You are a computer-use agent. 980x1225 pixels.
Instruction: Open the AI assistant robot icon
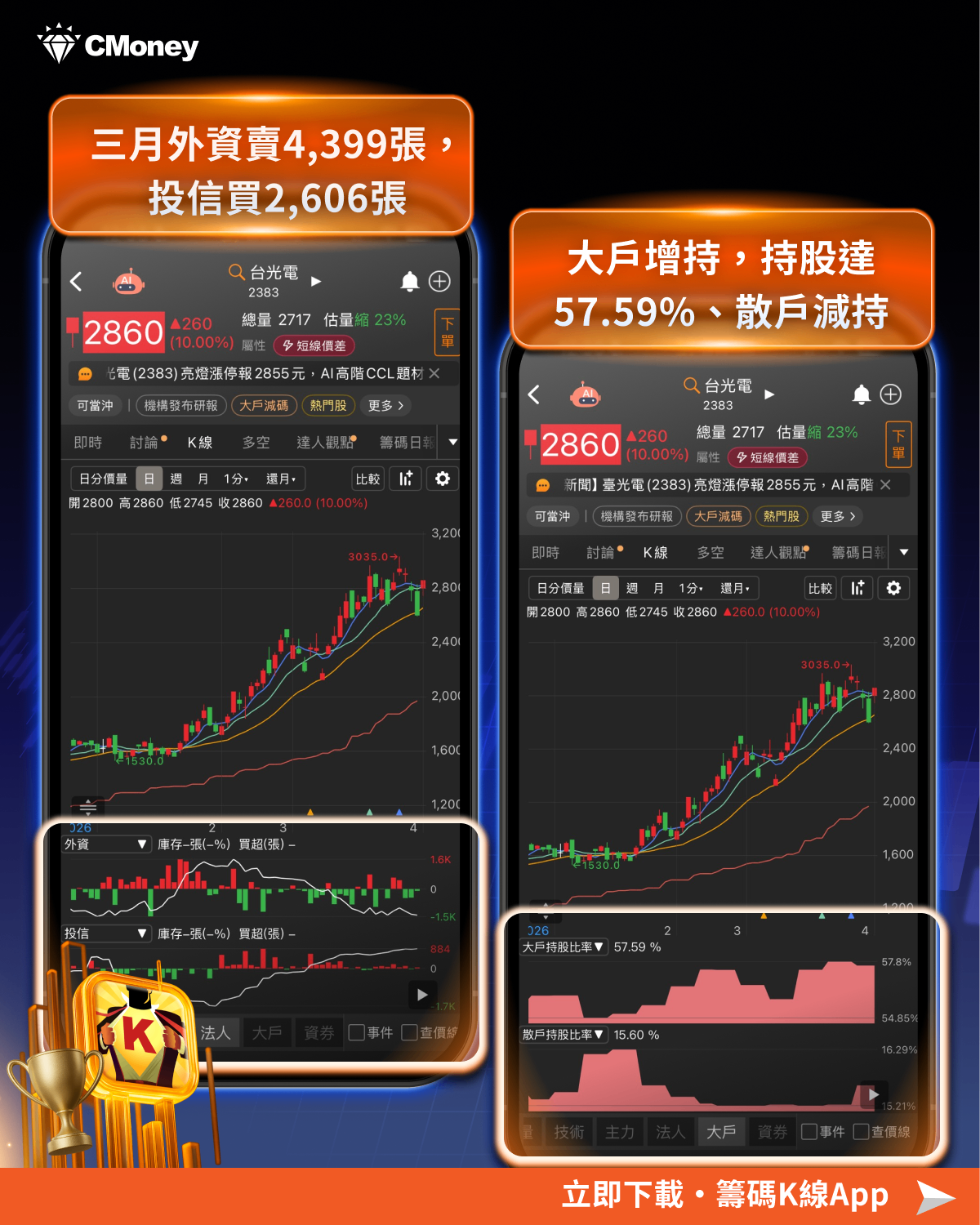click(x=129, y=281)
